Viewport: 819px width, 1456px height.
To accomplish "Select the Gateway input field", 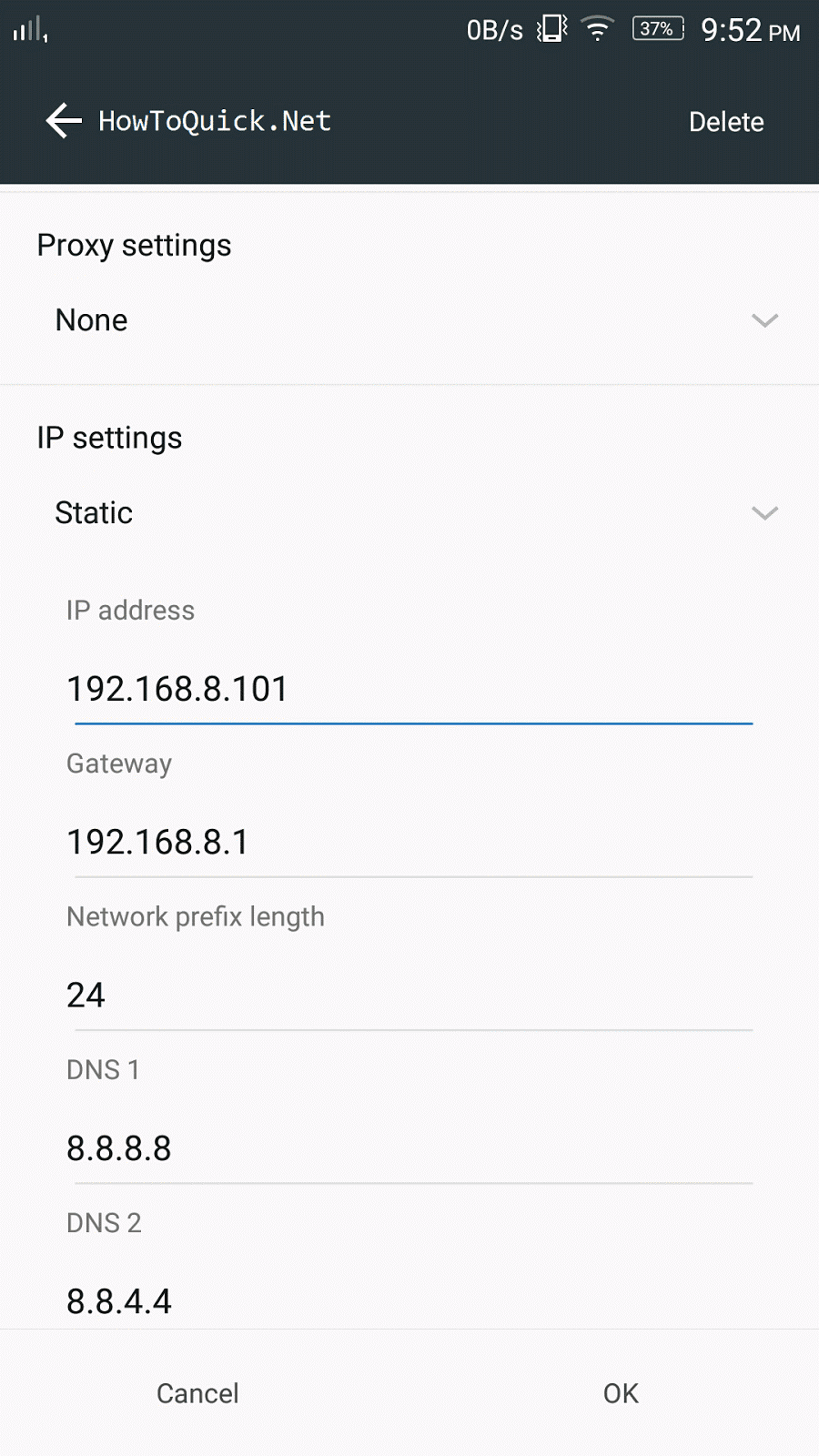I will (409, 842).
